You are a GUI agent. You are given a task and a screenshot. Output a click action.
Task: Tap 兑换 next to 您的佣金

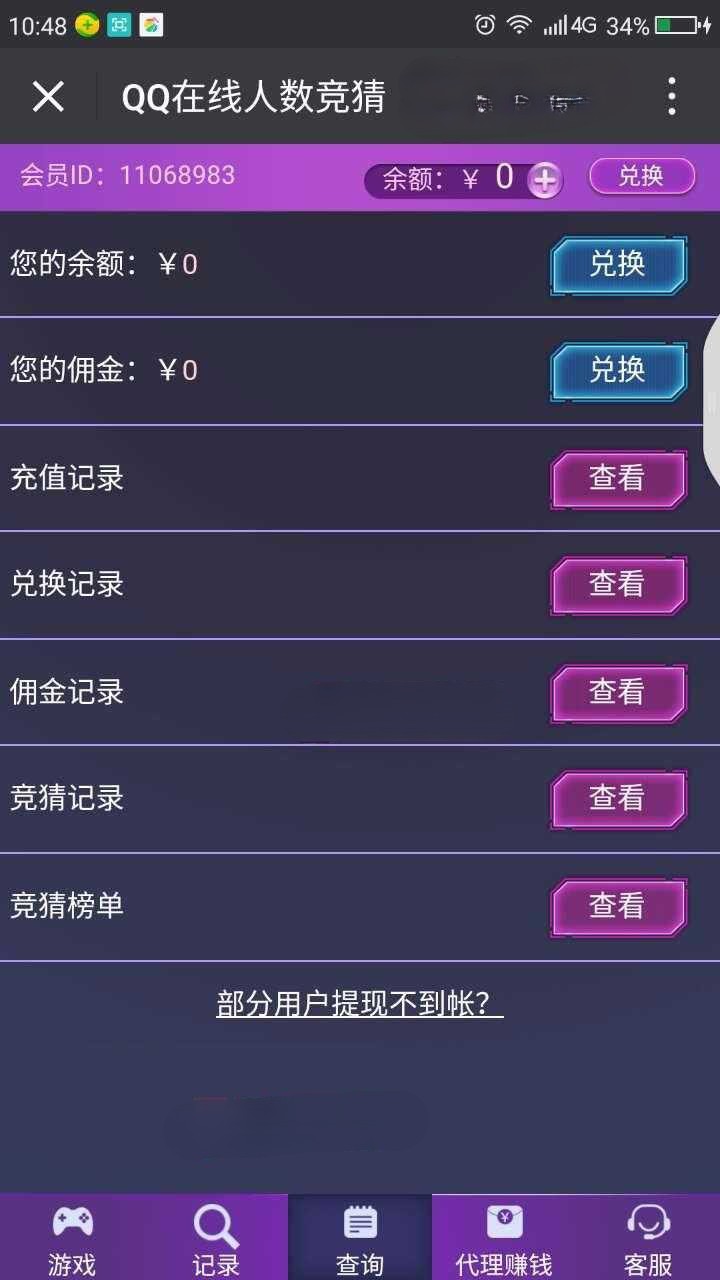tap(618, 371)
